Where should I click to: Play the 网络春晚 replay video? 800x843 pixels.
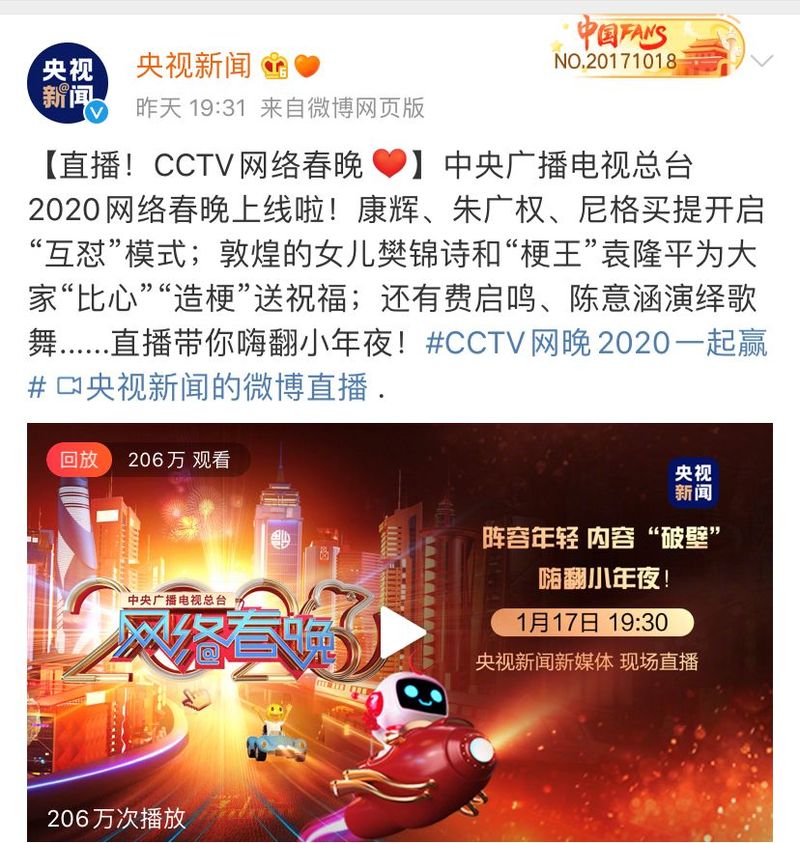click(399, 632)
